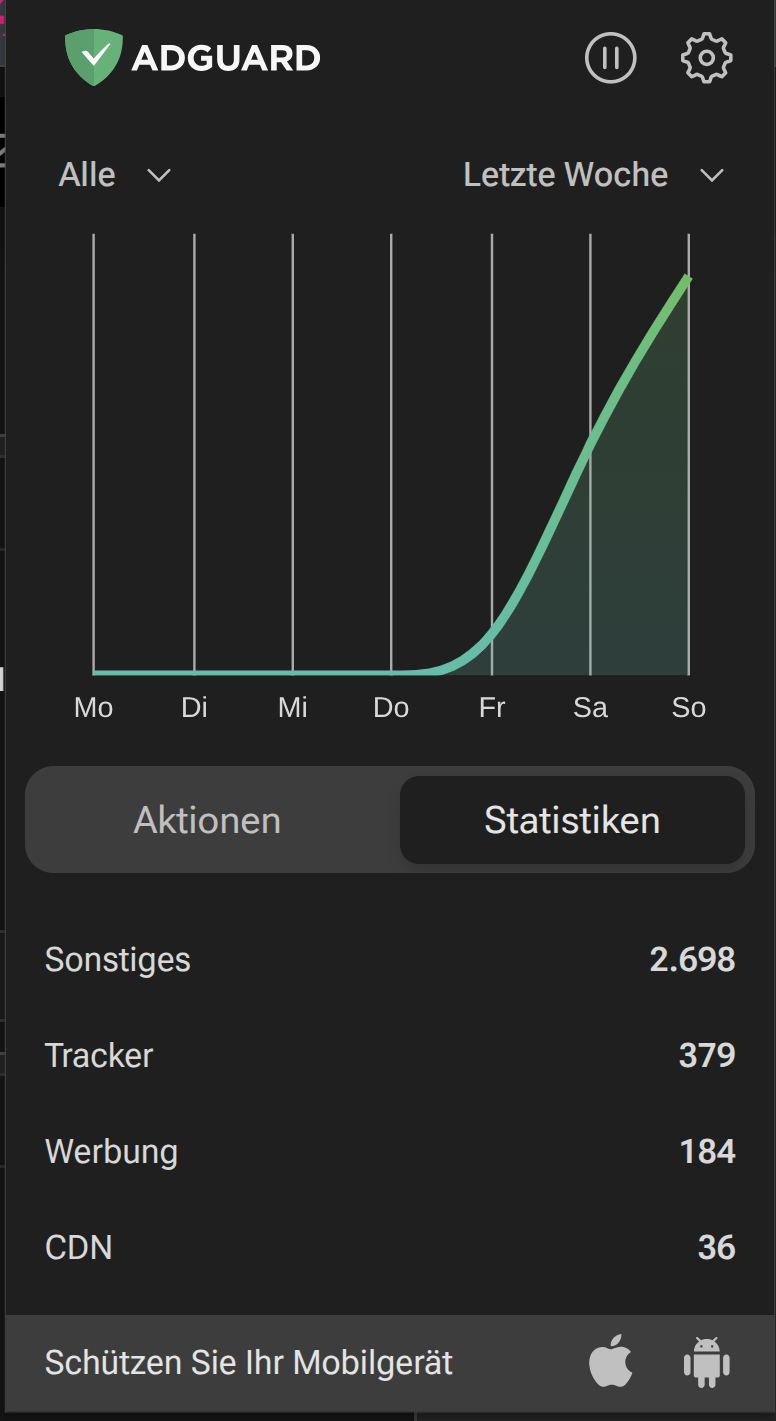776x1421 pixels.
Task: Pause AdGuard protection with the pause icon
Action: [x=610, y=57]
